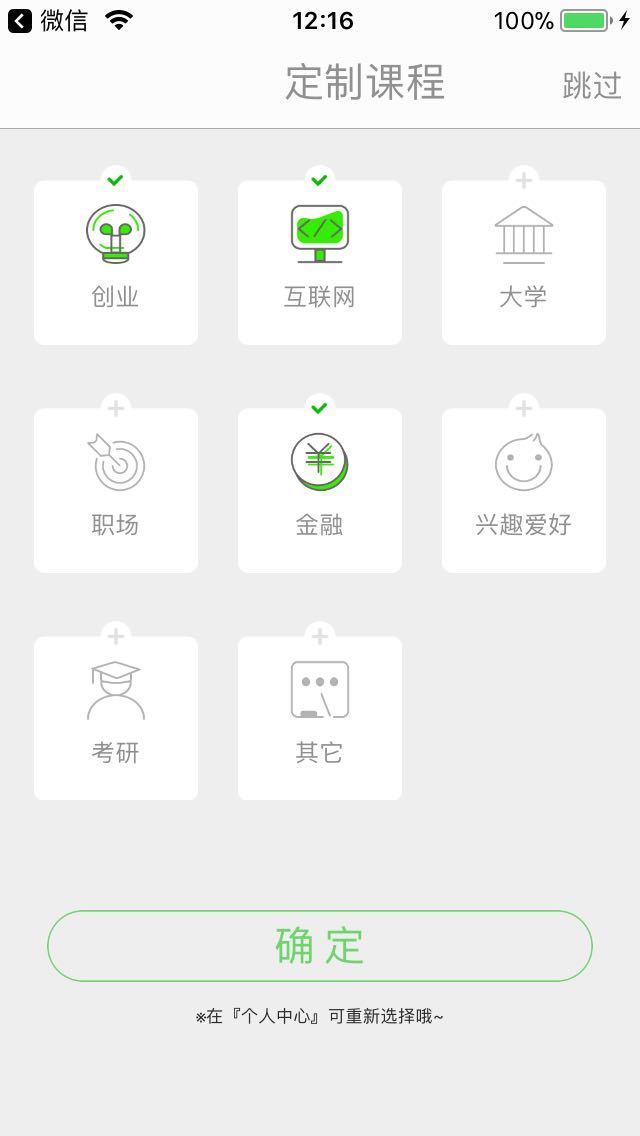The width and height of the screenshot is (640, 1136).
Task: Deselect the 金融 category card
Action: 320,490
